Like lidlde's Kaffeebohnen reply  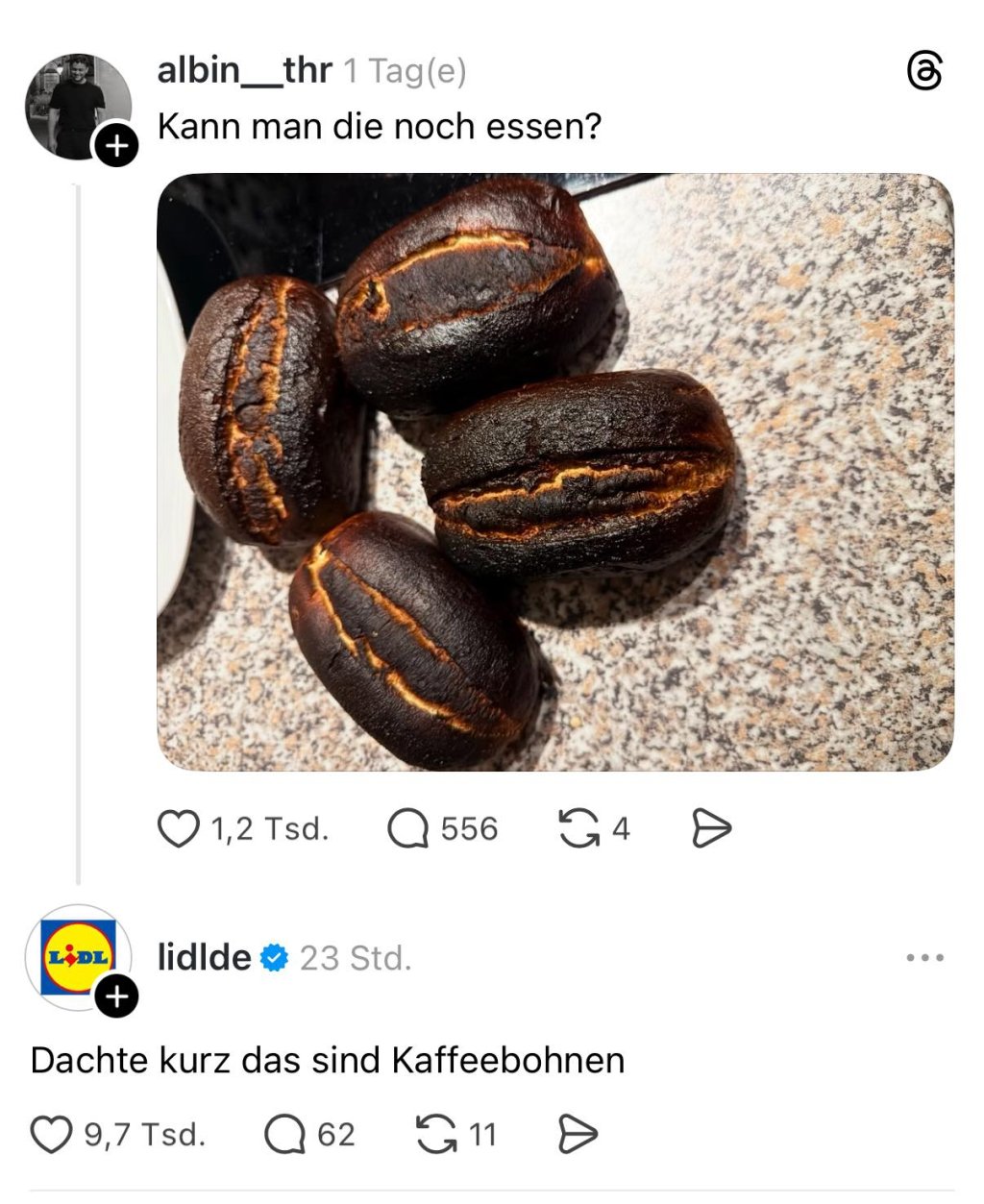click(x=52, y=1135)
